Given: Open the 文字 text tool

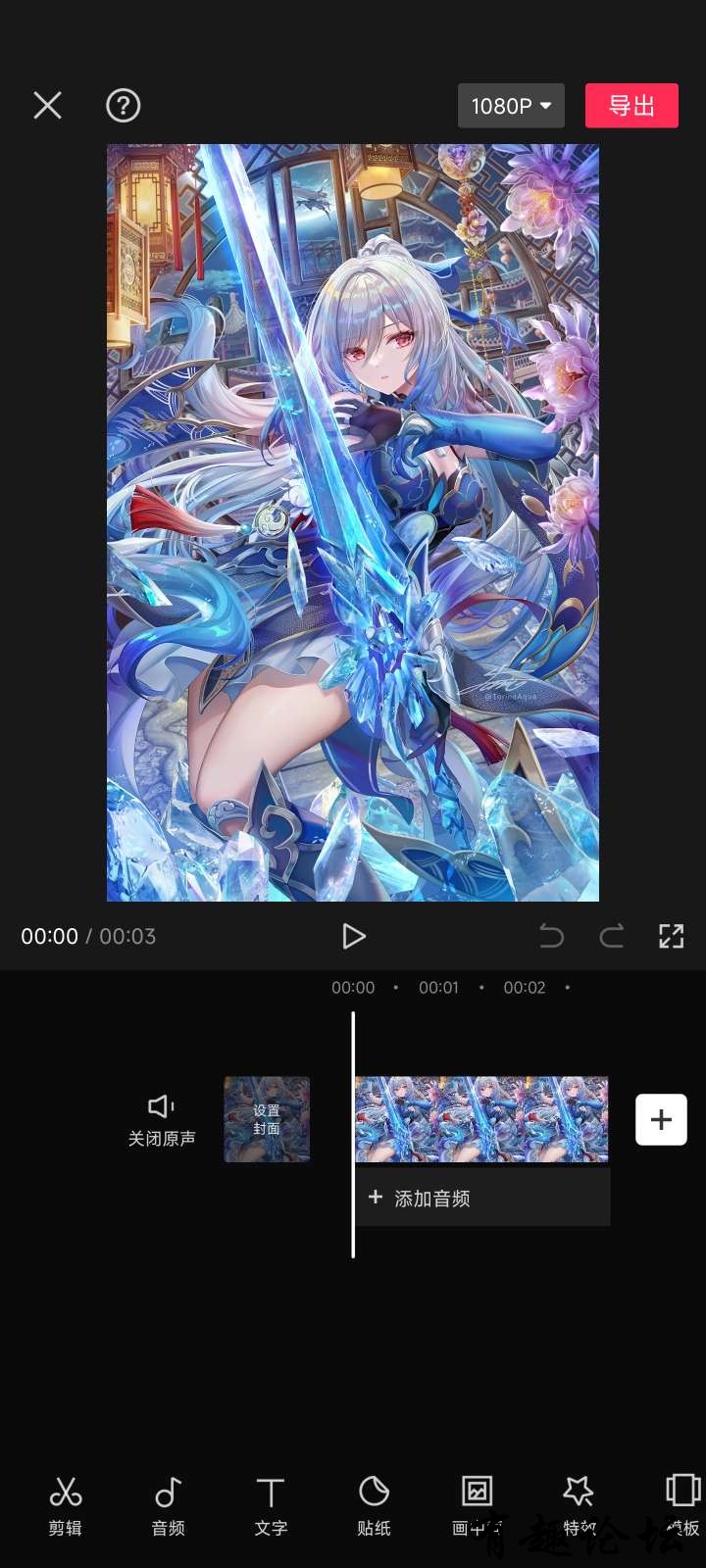Looking at the screenshot, I should (271, 1504).
